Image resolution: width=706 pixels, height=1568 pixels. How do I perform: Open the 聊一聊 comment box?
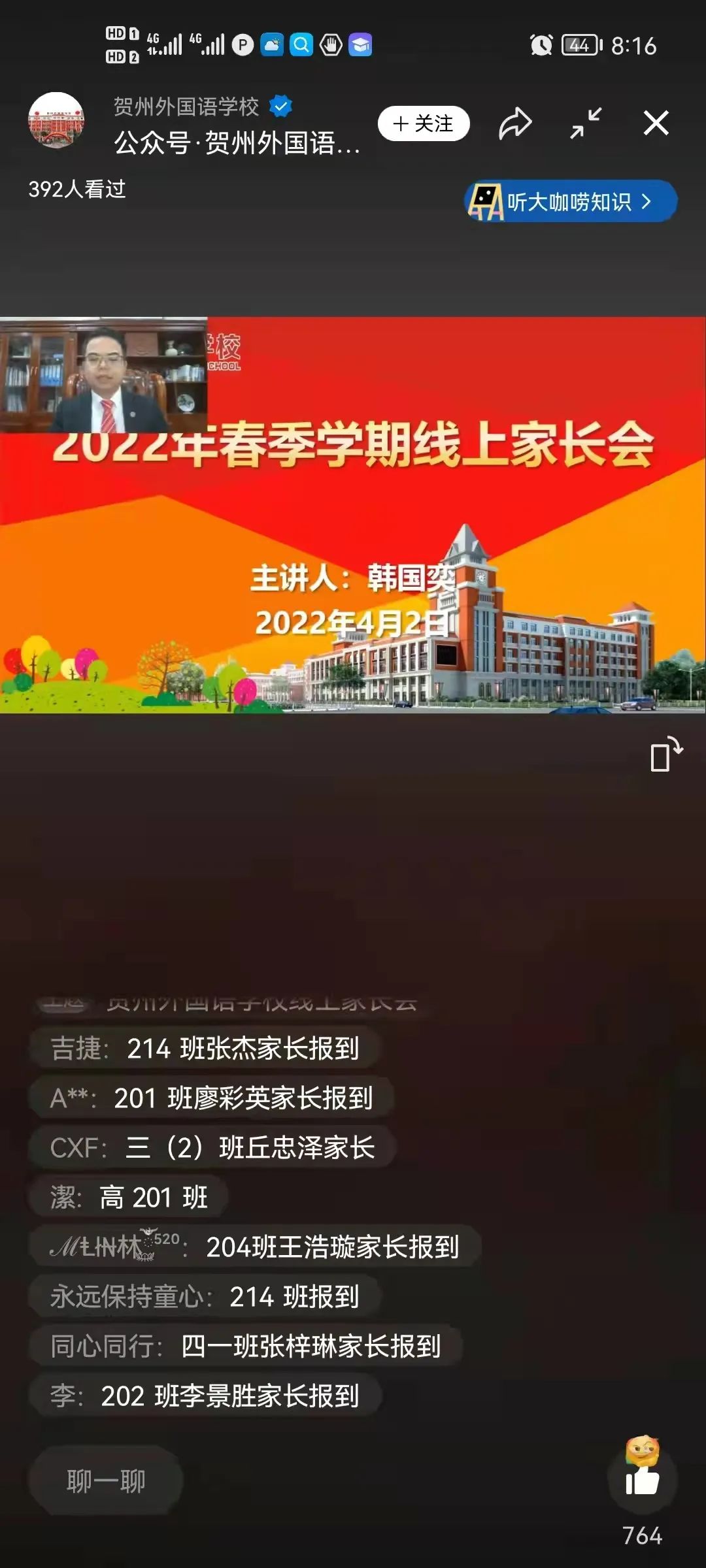[106, 1481]
